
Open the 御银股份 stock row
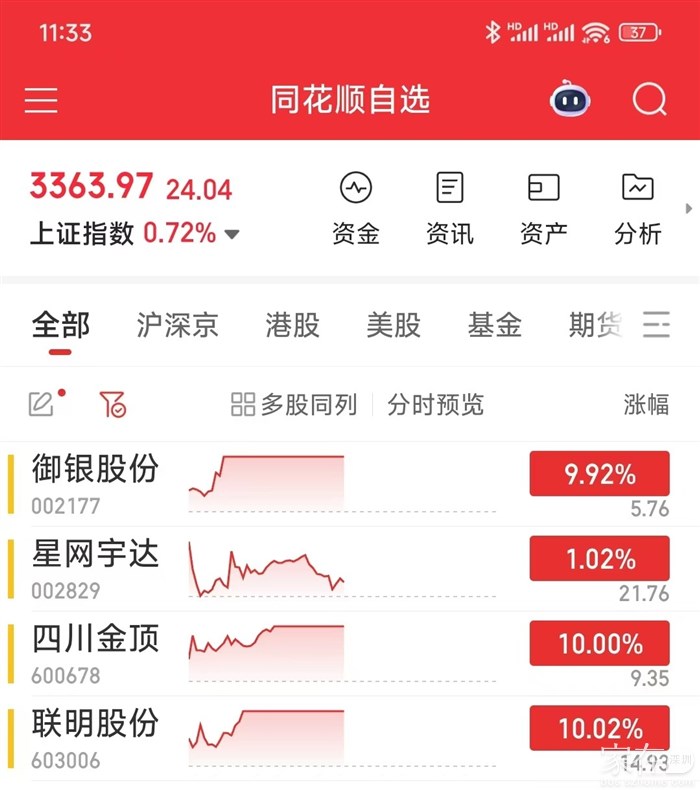click(95, 484)
